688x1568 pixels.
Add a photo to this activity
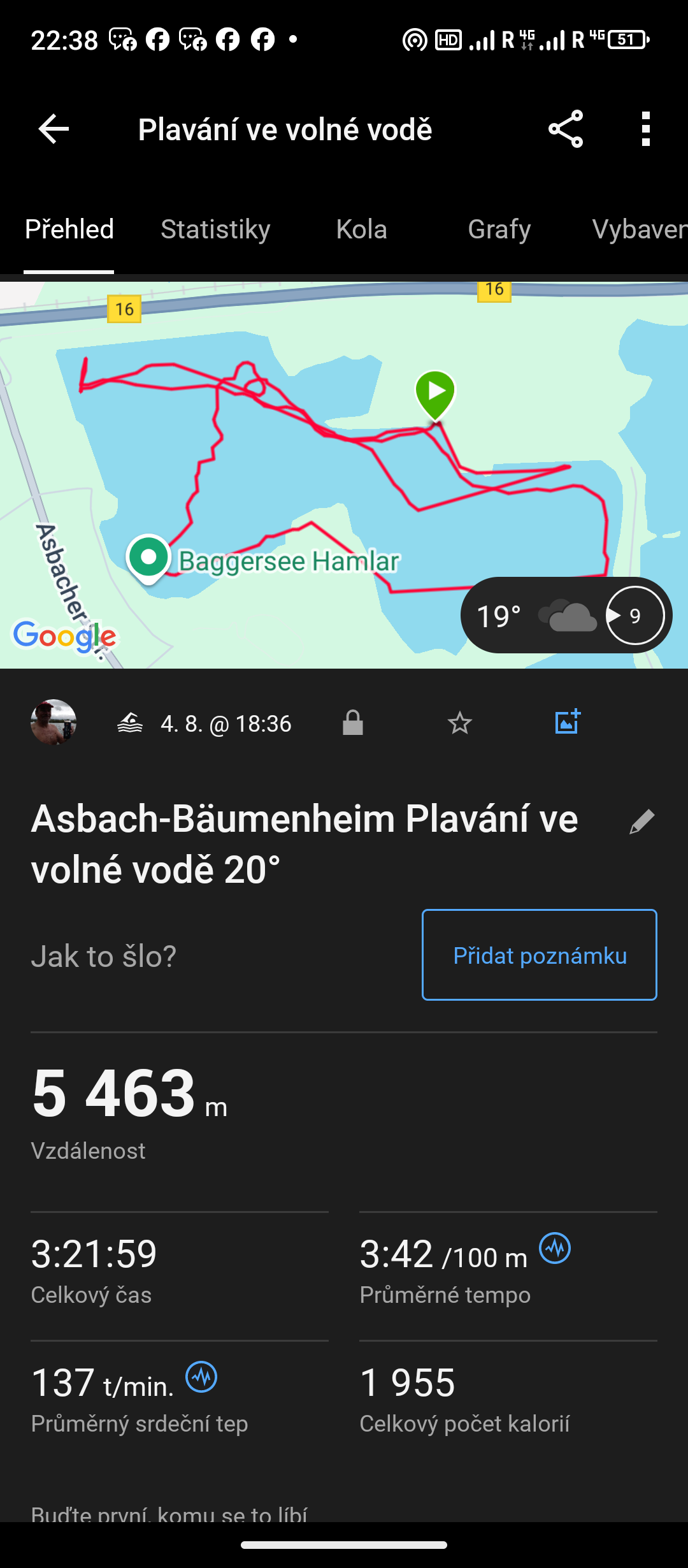point(567,722)
